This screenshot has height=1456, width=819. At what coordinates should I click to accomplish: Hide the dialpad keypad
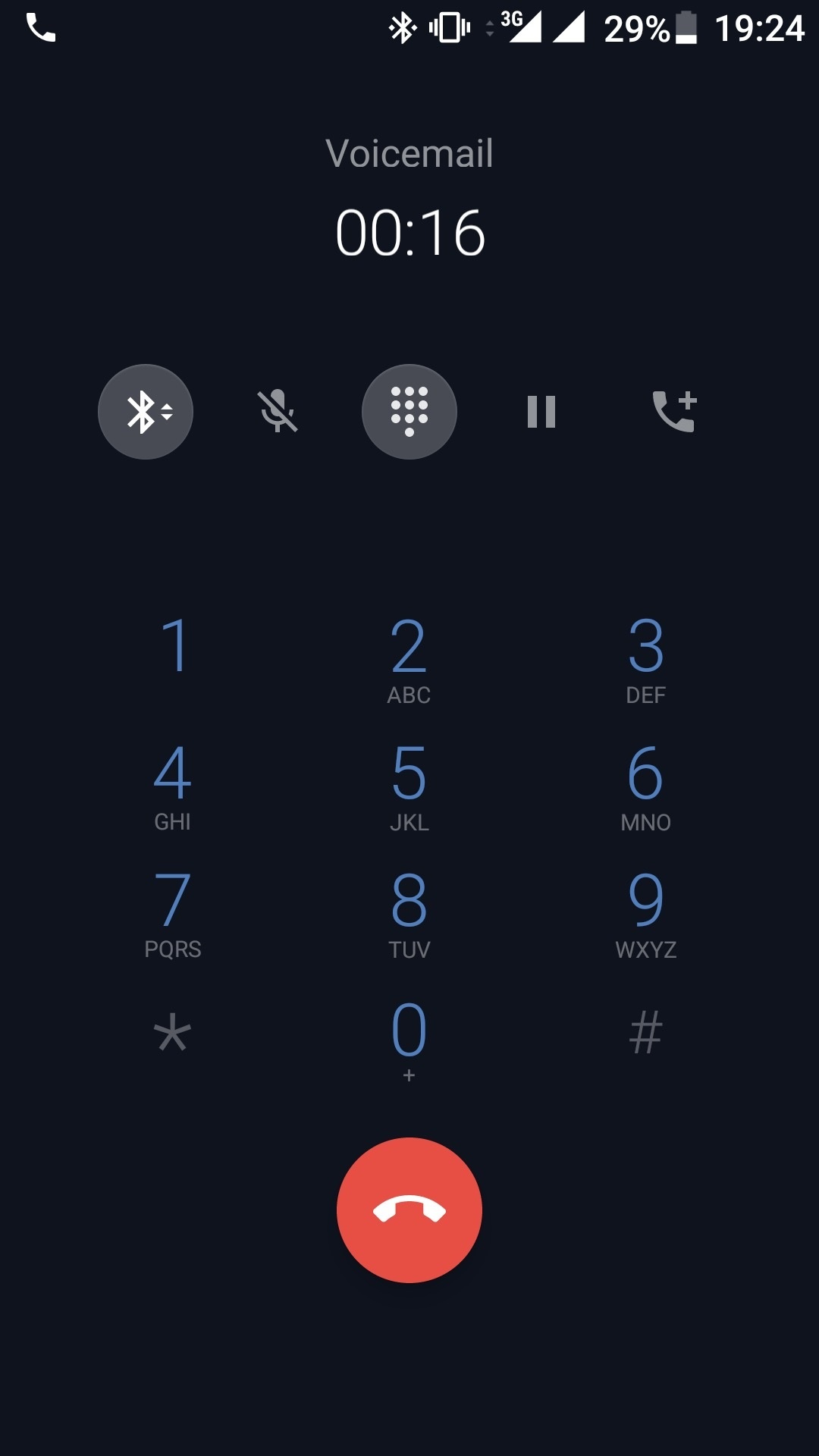point(409,412)
